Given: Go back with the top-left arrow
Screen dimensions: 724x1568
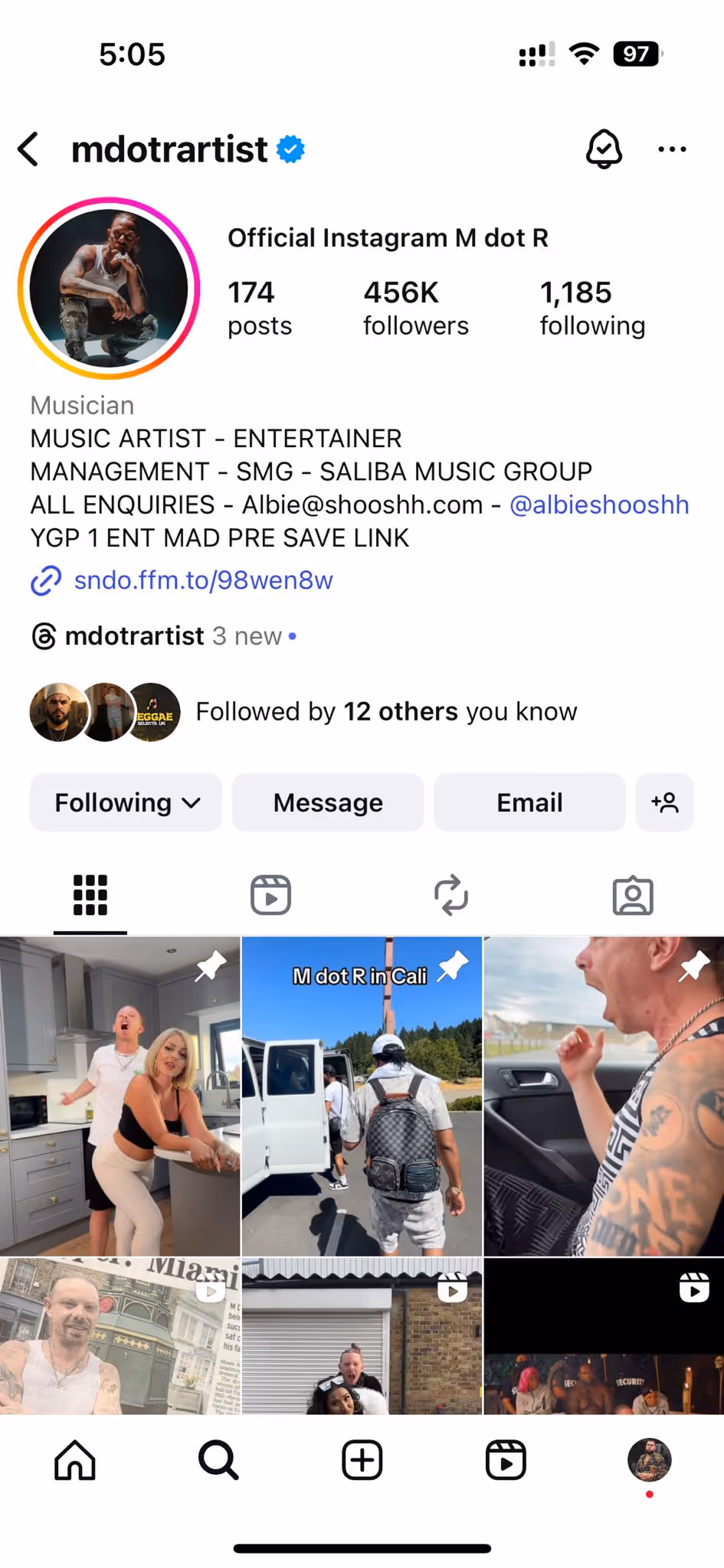Looking at the screenshot, I should point(28,149).
